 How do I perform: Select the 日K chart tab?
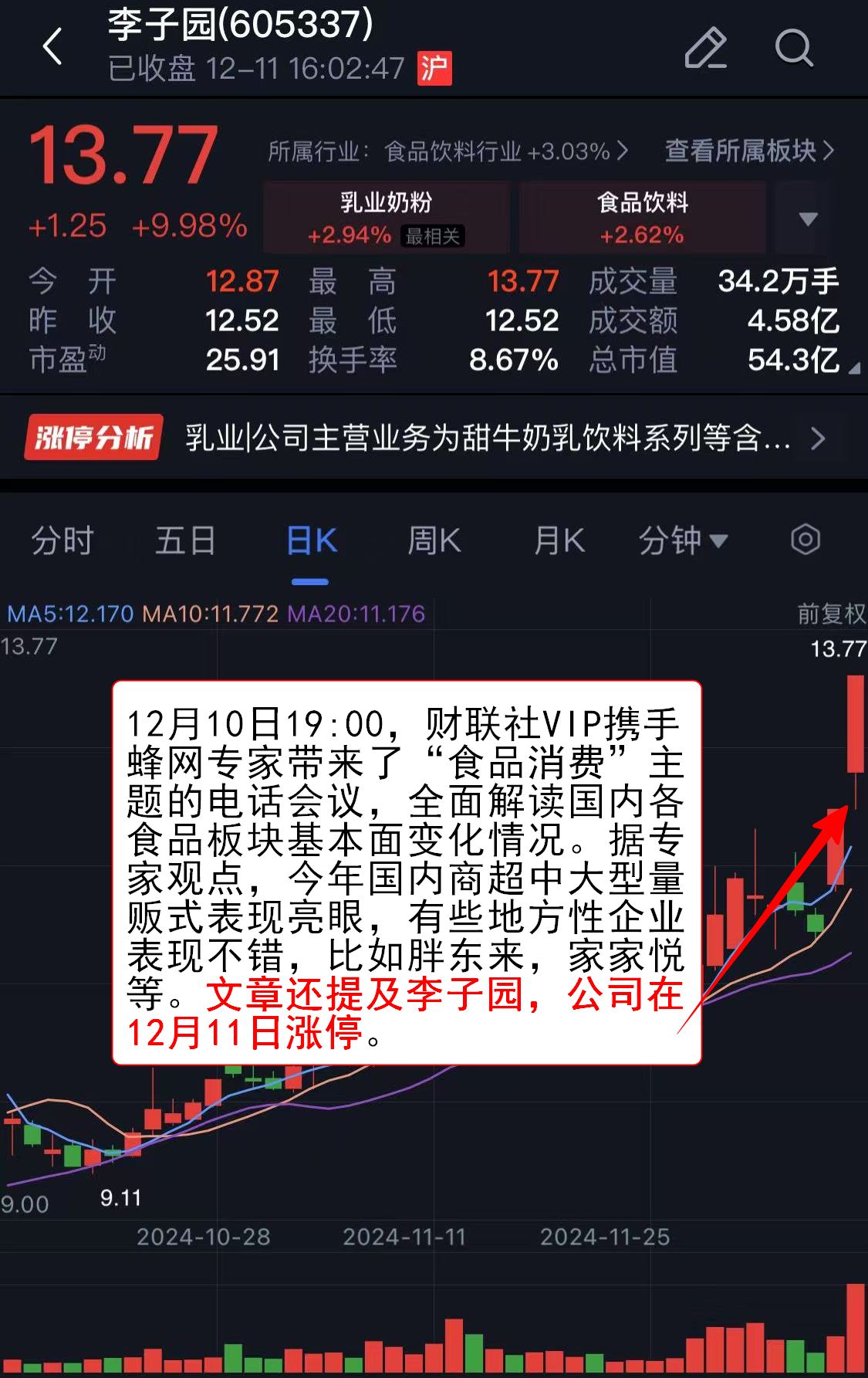click(311, 540)
